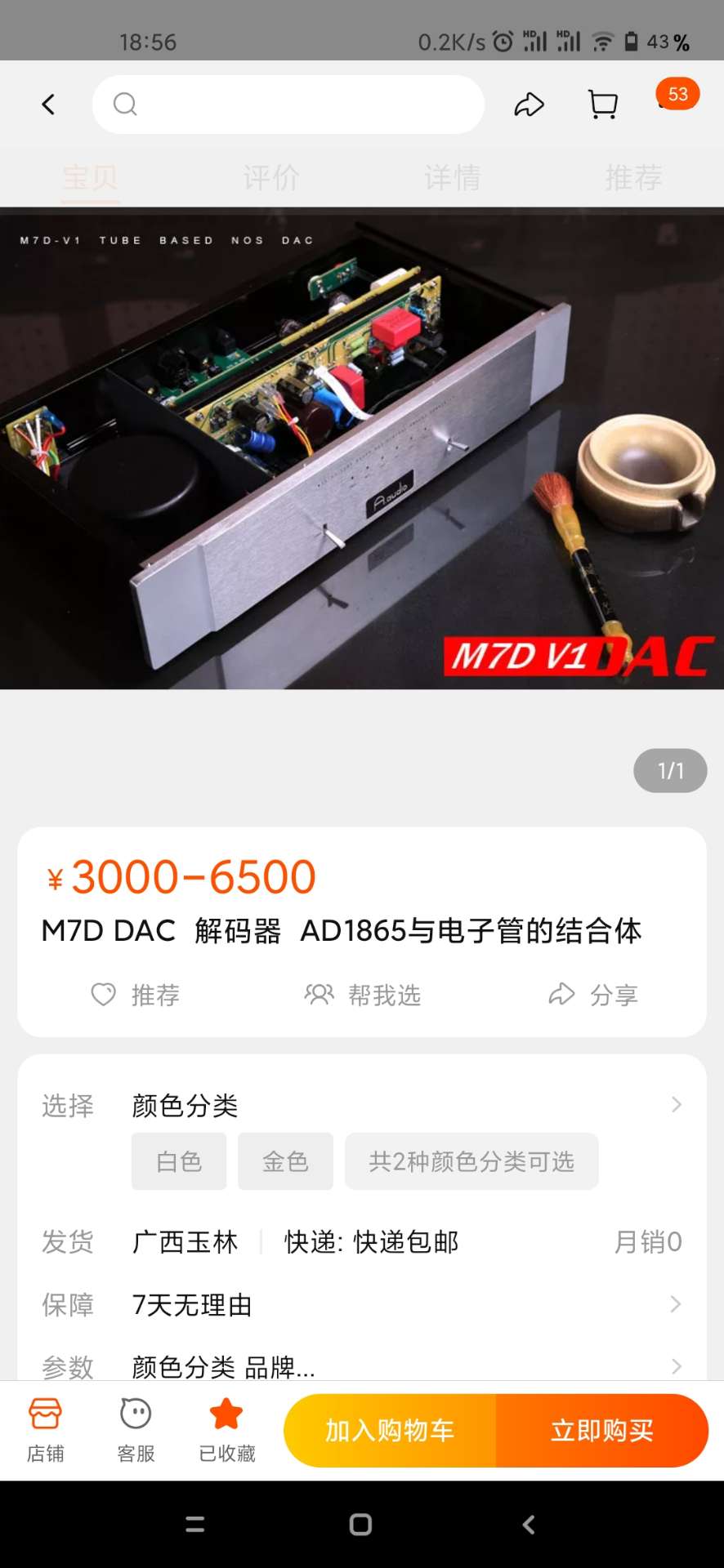This screenshot has width=724, height=1568.
Task: Go back using the top-left arrow
Action: click(x=48, y=105)
